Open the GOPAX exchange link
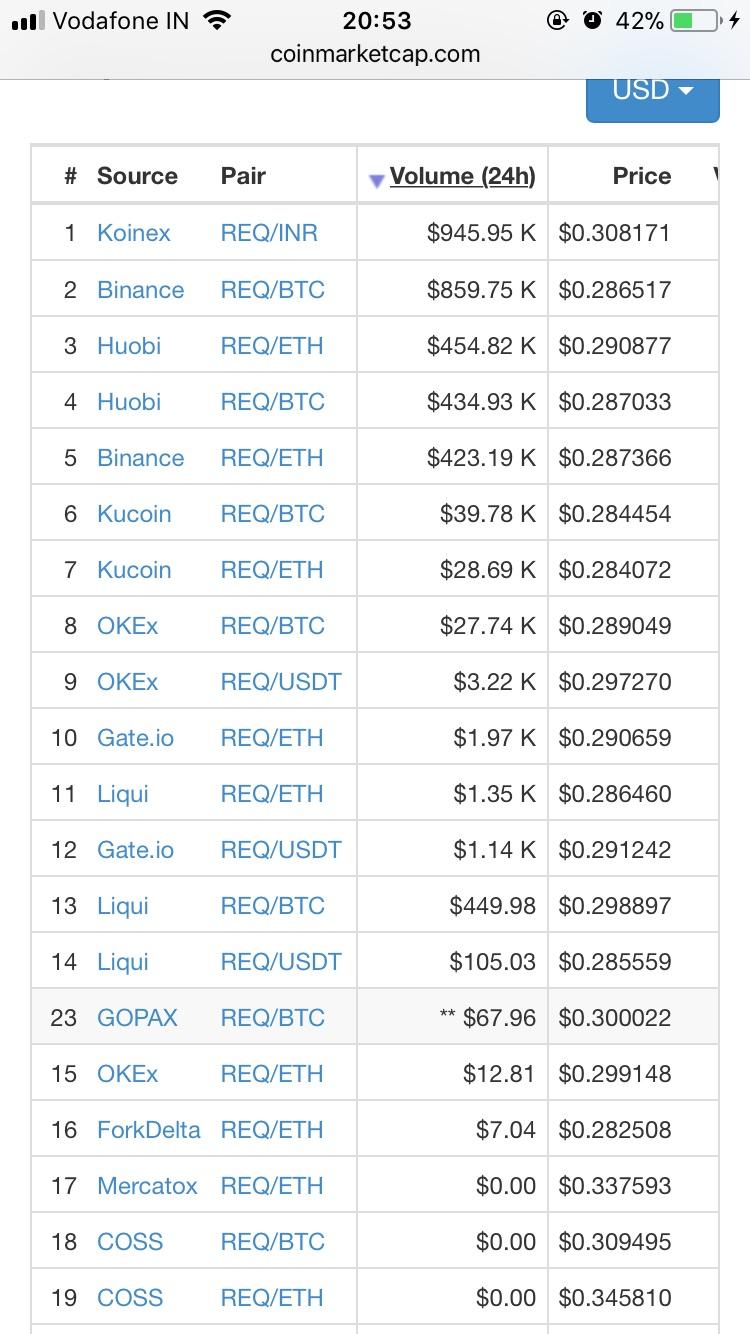 click(137, 1017)
